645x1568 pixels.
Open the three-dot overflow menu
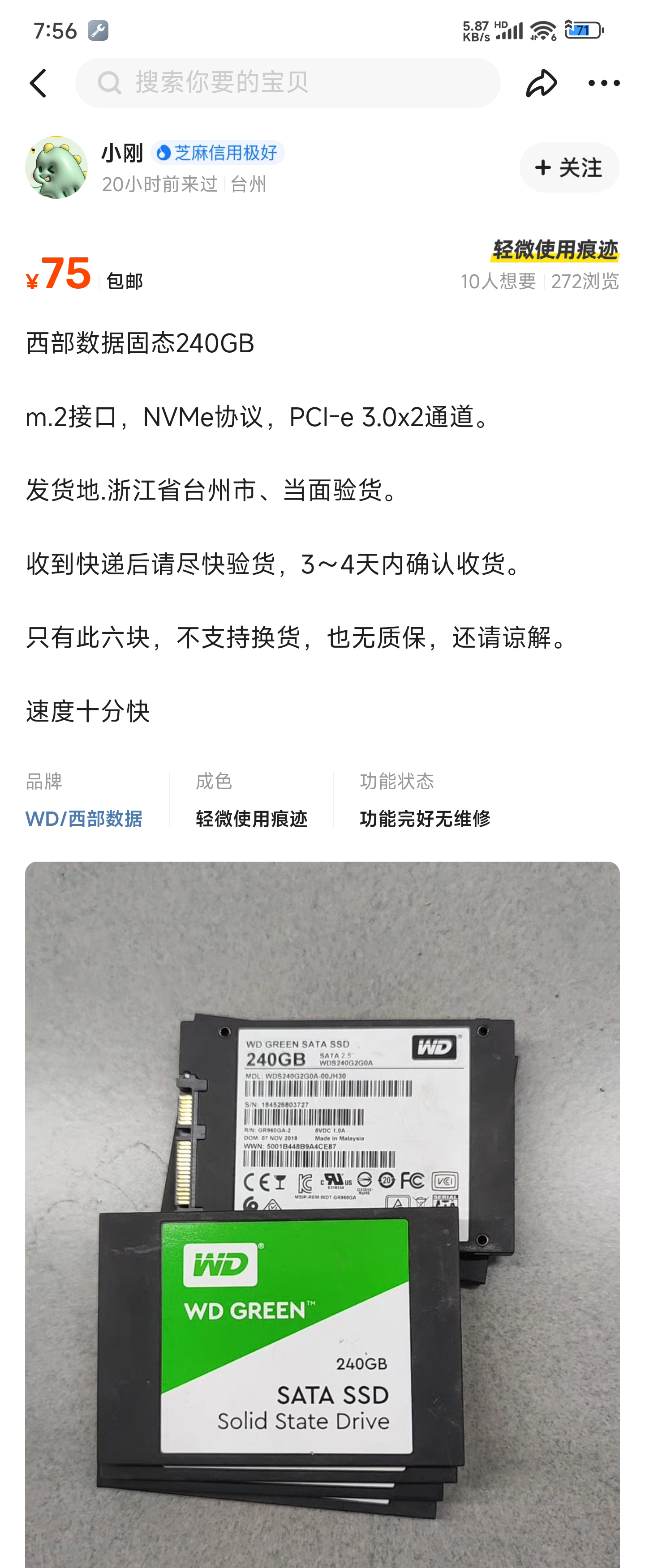click(x=604, y=83)
